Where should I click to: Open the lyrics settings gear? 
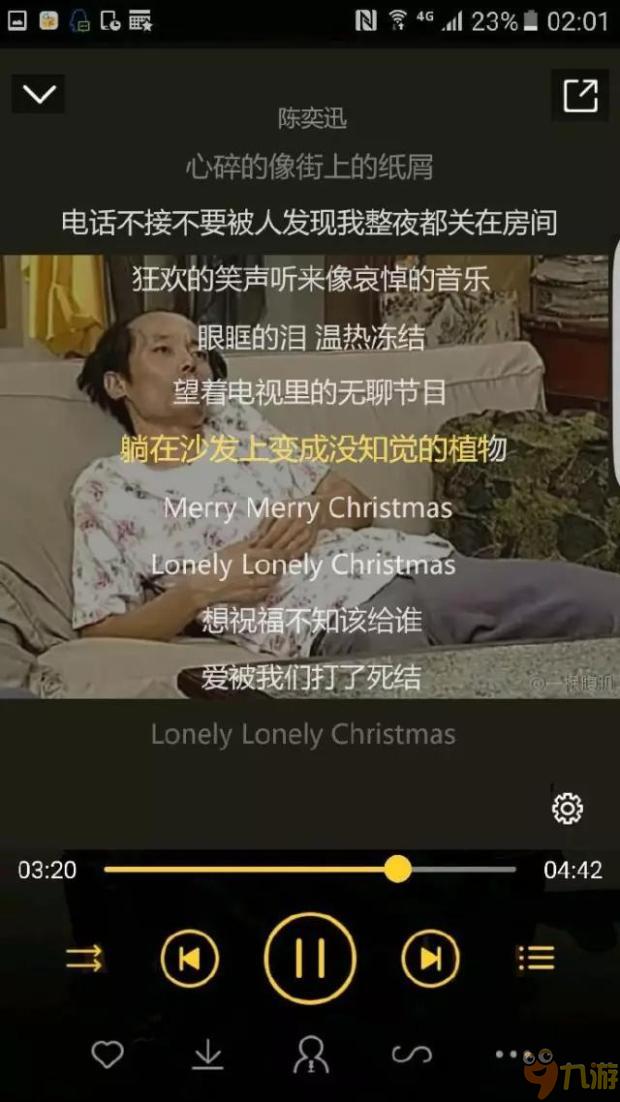tap(568, 808)
